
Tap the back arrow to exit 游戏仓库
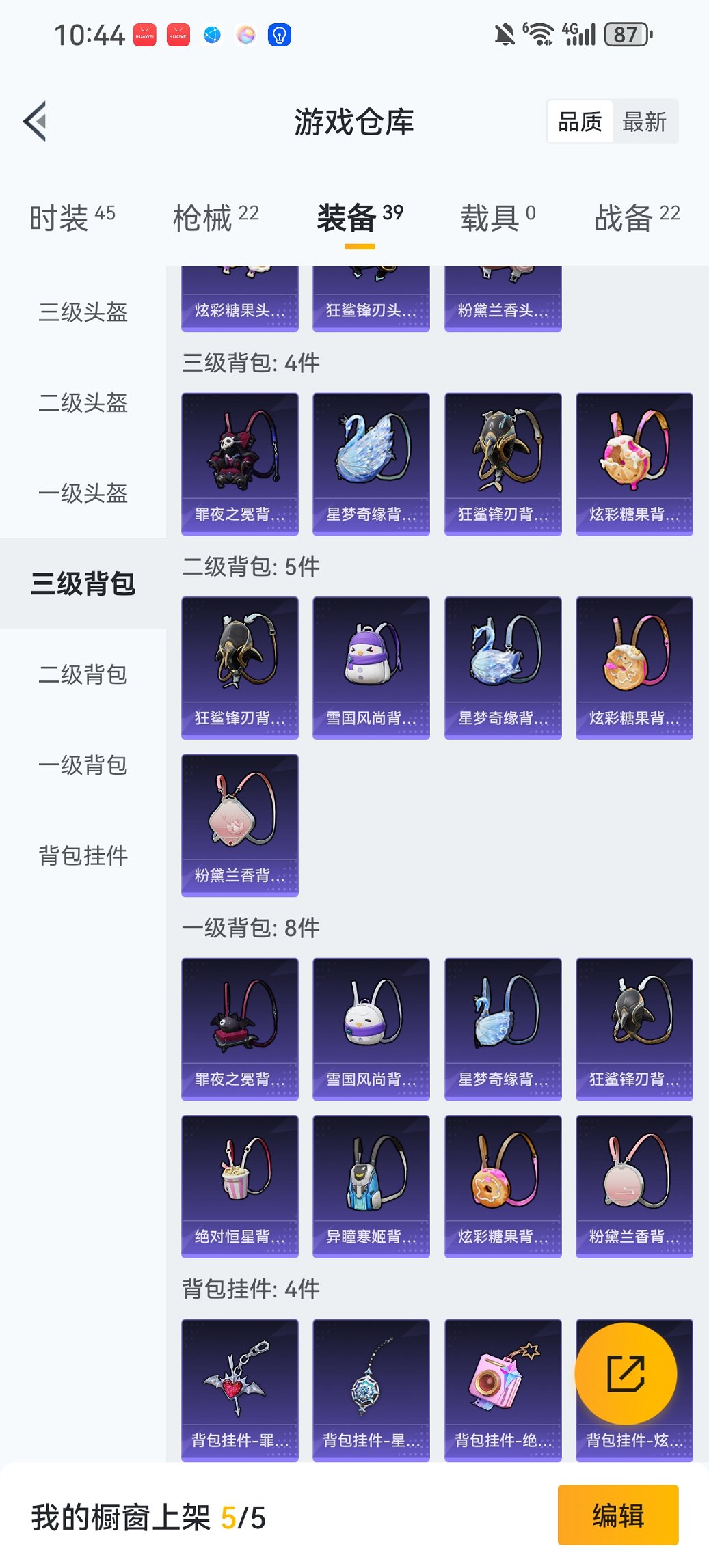pyautogui.click(x=34, y=120)
